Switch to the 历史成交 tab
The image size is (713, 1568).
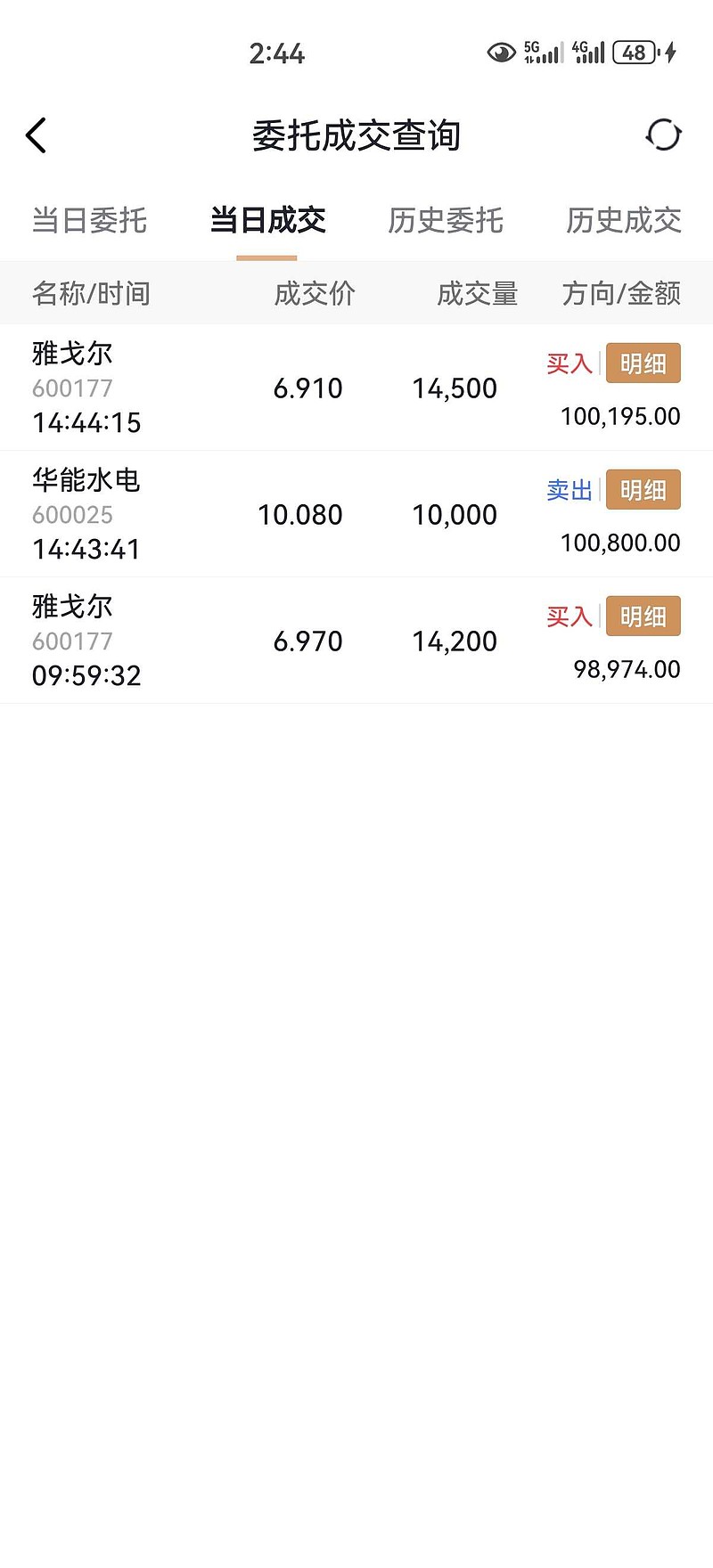624,220
